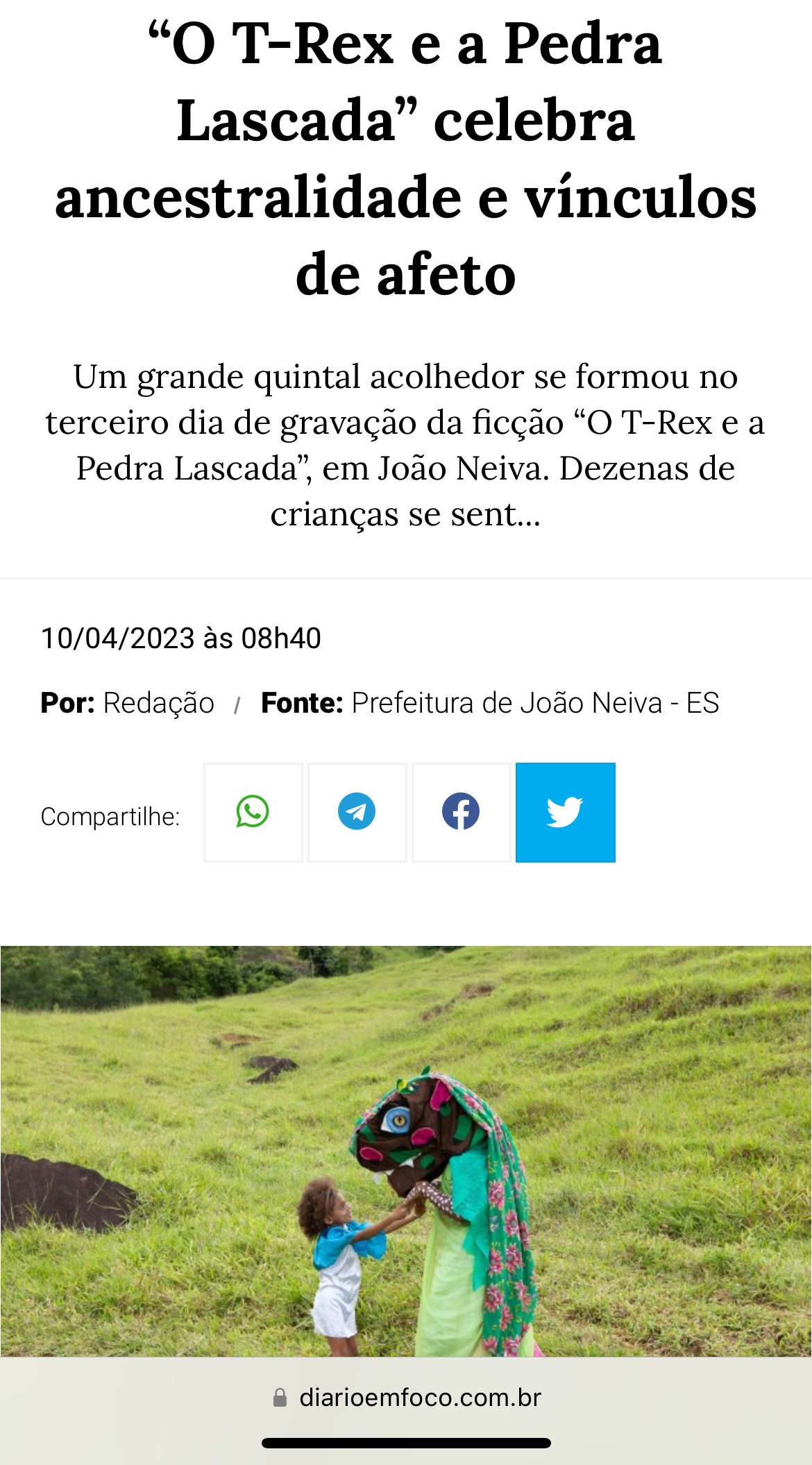This screenshot has width=812, height=1465.
Task: Share the article via Telegram
Action: [x=357, y=812]
